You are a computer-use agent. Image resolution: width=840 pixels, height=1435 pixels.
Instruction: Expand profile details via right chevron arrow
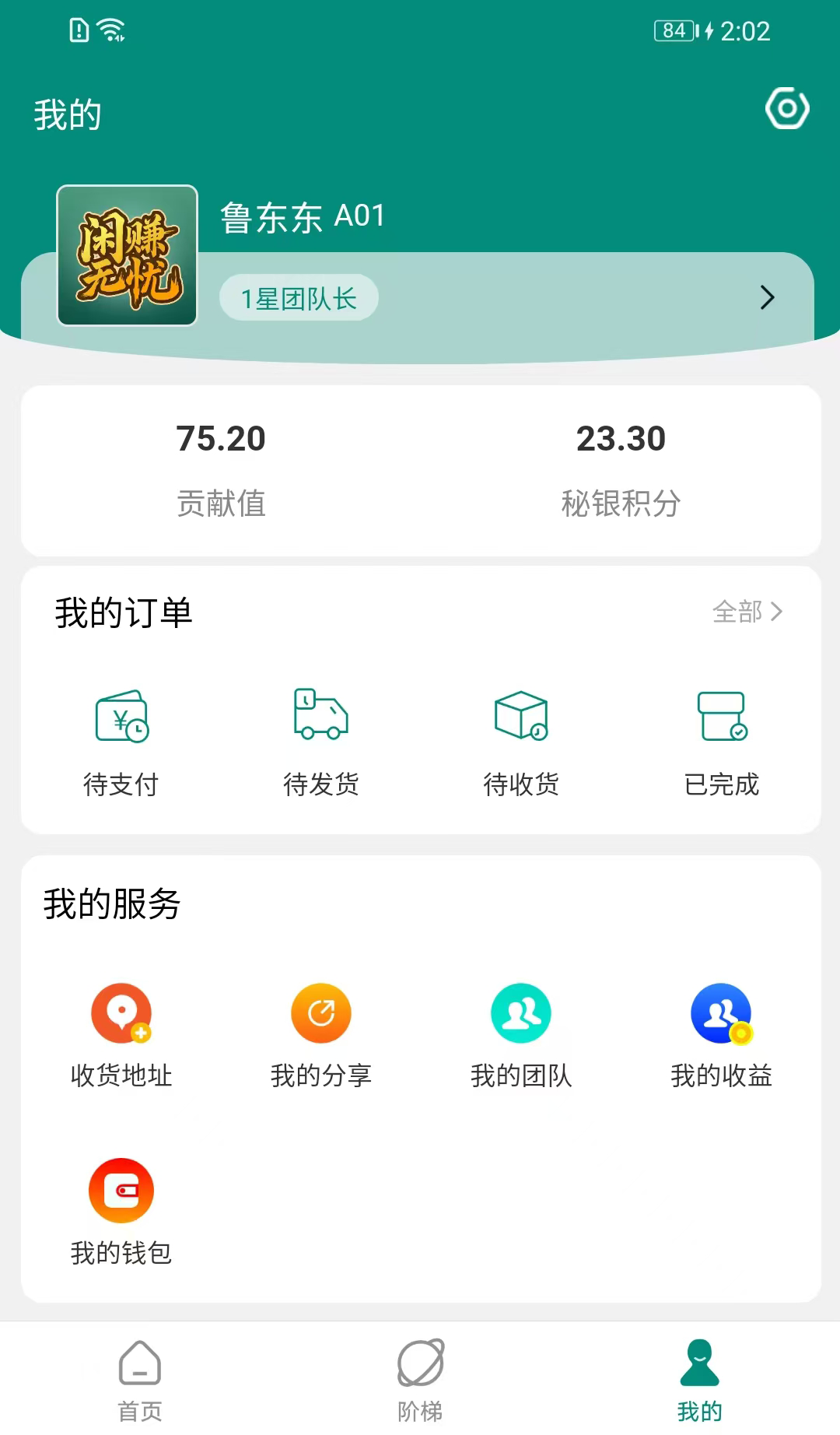pos(768,298)
